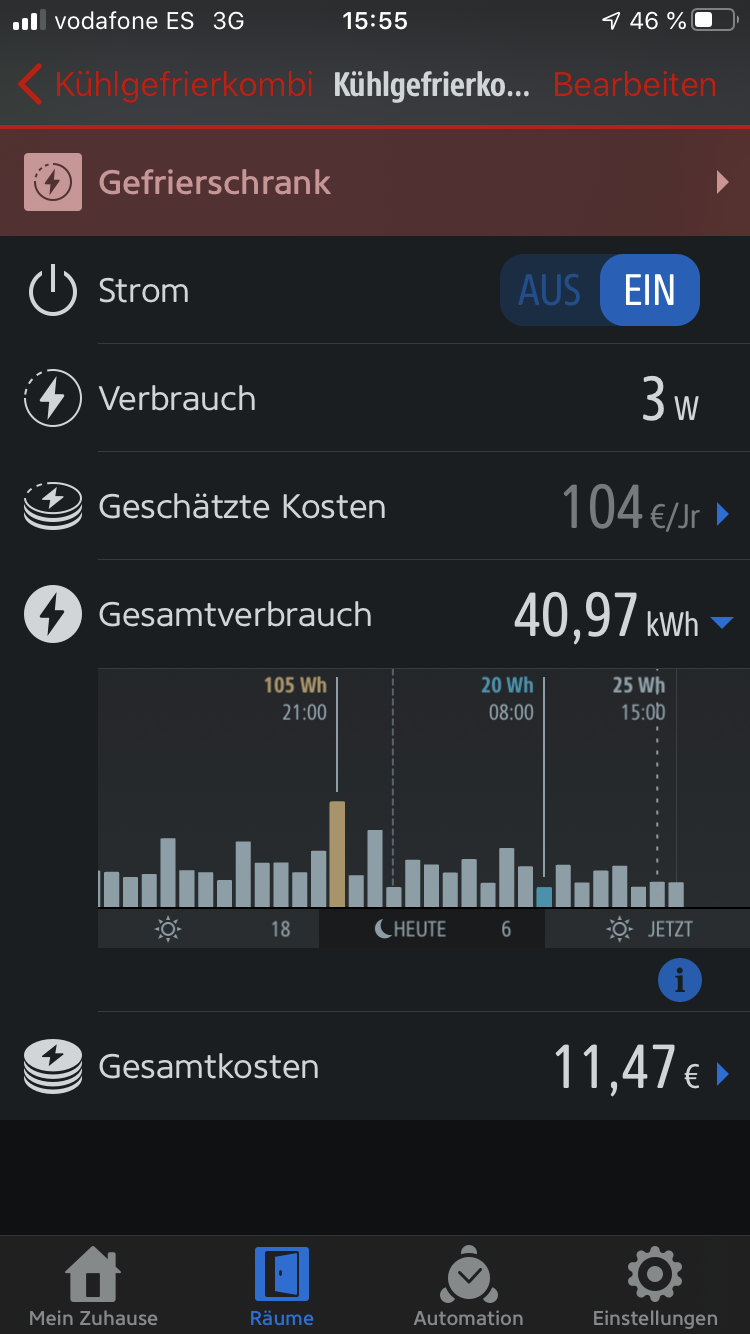The image size is (750, 1334).
Task: Select the Räume tab
Action: (281, 1287)
